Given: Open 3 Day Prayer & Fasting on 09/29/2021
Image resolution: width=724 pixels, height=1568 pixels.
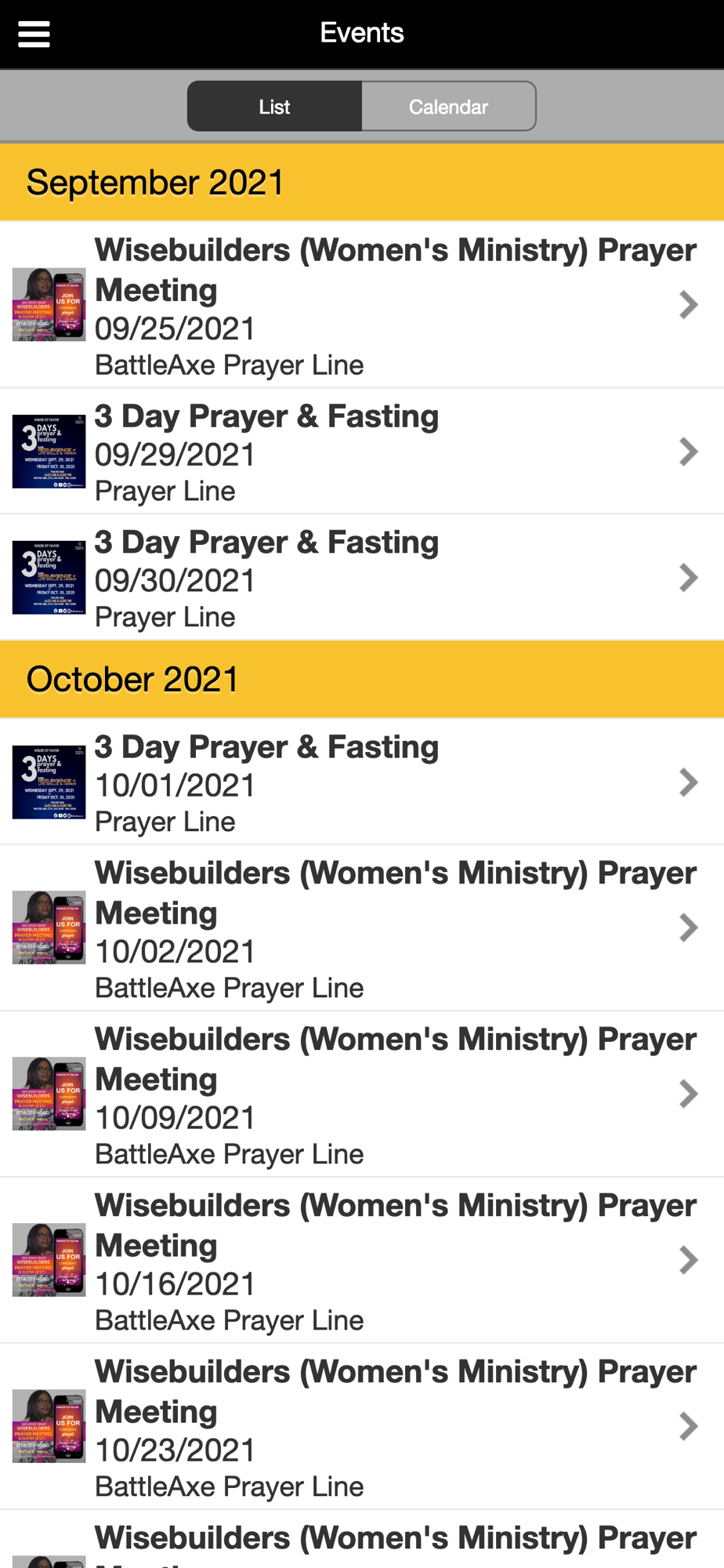Looking at the screenshot, I should (x=362, y=452).
